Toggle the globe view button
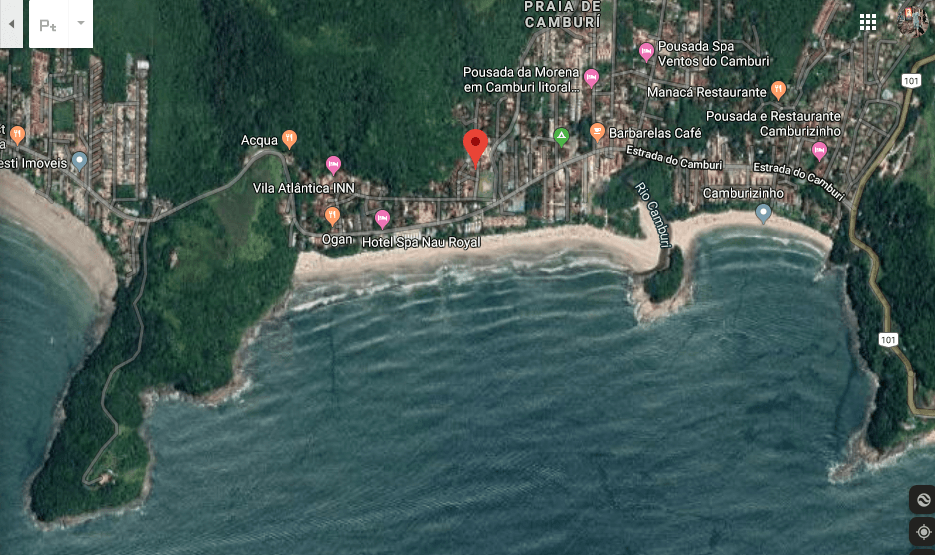Viewport: 935px width, 555px height. pyautogui.click(x=922, y=499)
